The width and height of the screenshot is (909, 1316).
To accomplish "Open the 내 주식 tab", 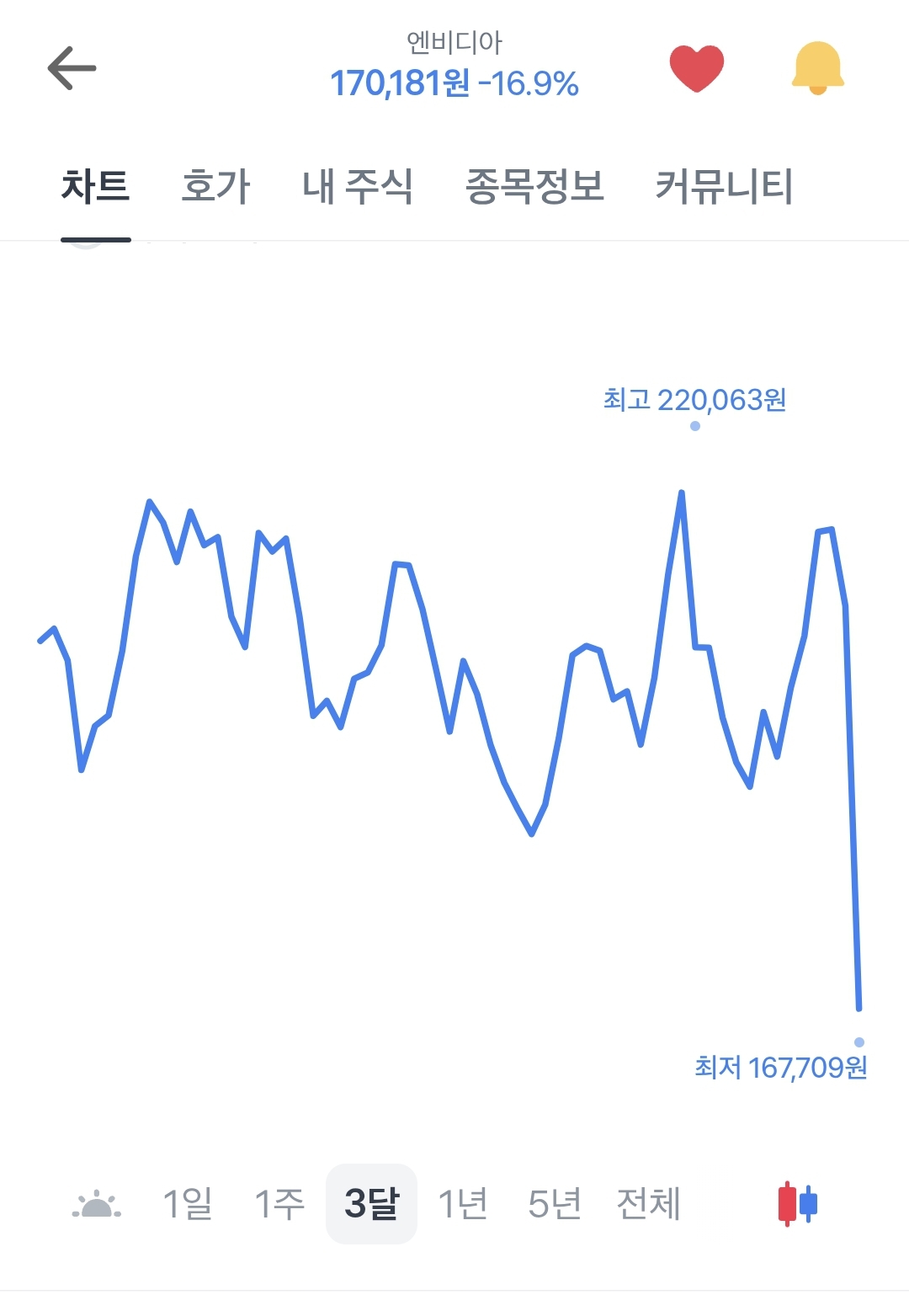I will [x=358, y=186].
